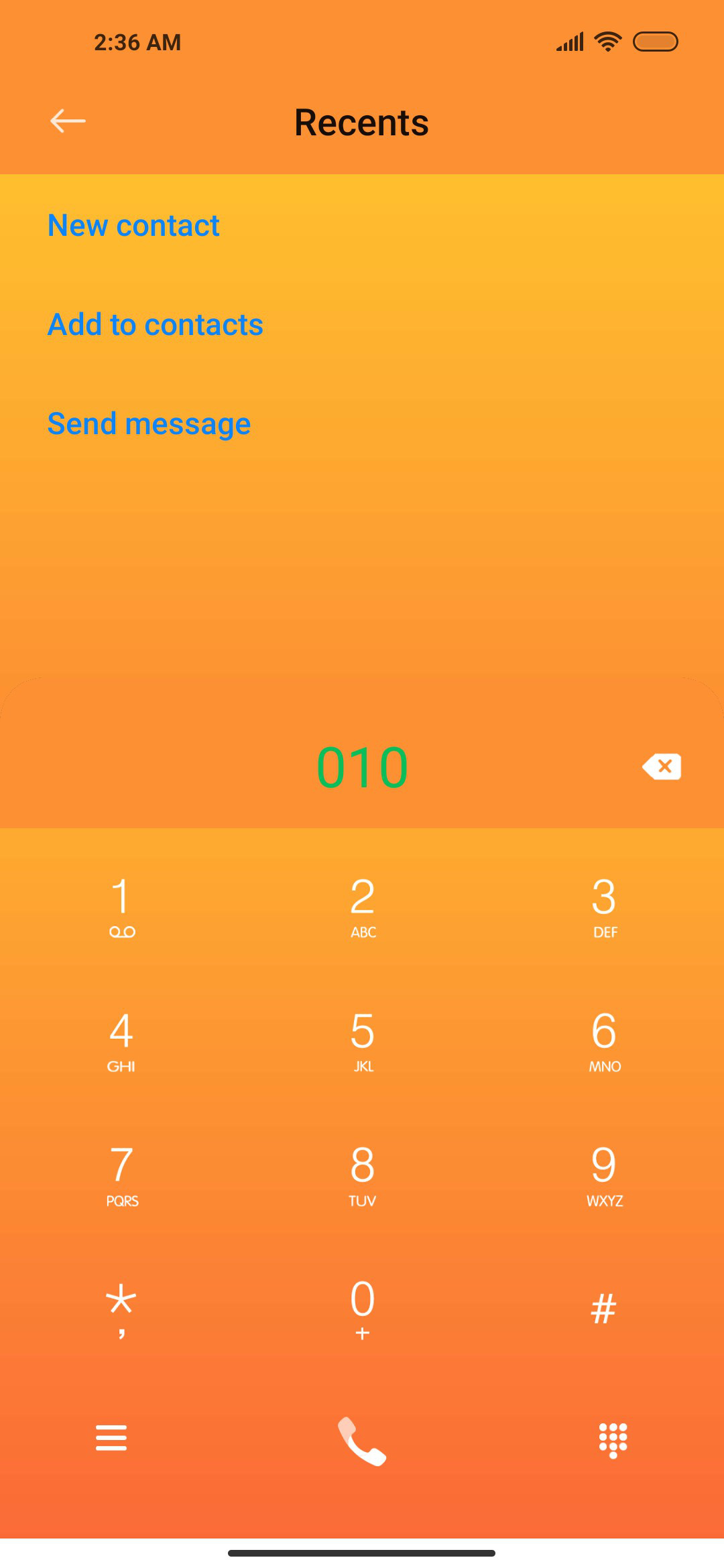Select New contact option
The width and height of the screenshot is (724, 1568).
pos(133,225)
